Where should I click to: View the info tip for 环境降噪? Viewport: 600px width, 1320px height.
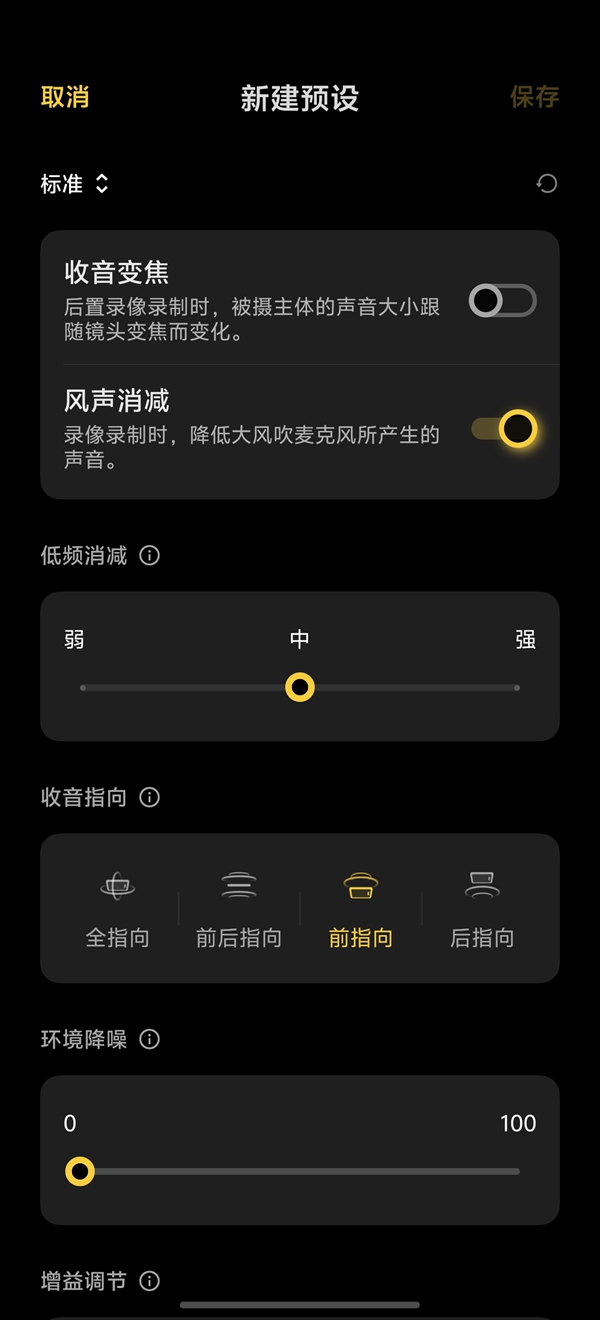150,1040
